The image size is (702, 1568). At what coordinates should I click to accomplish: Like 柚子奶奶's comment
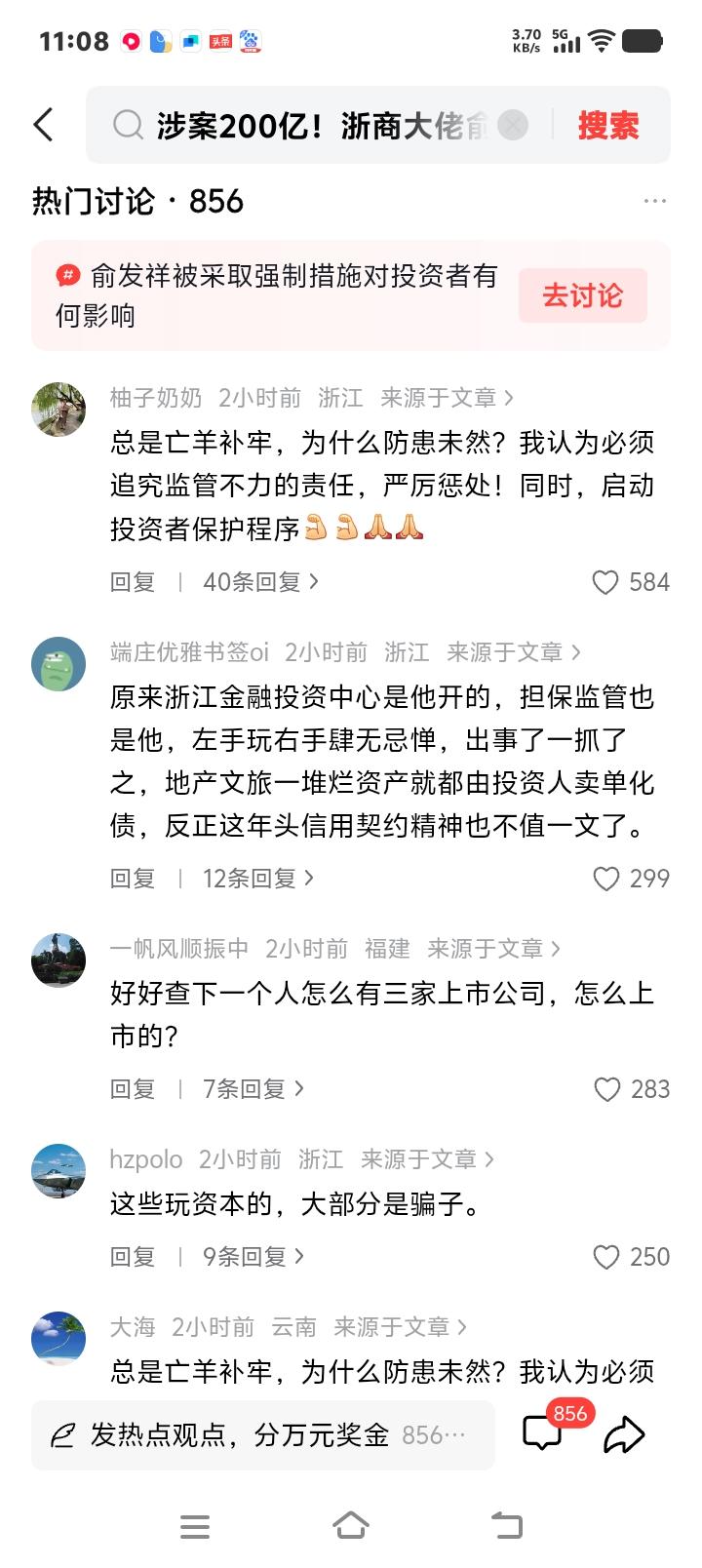606,582
